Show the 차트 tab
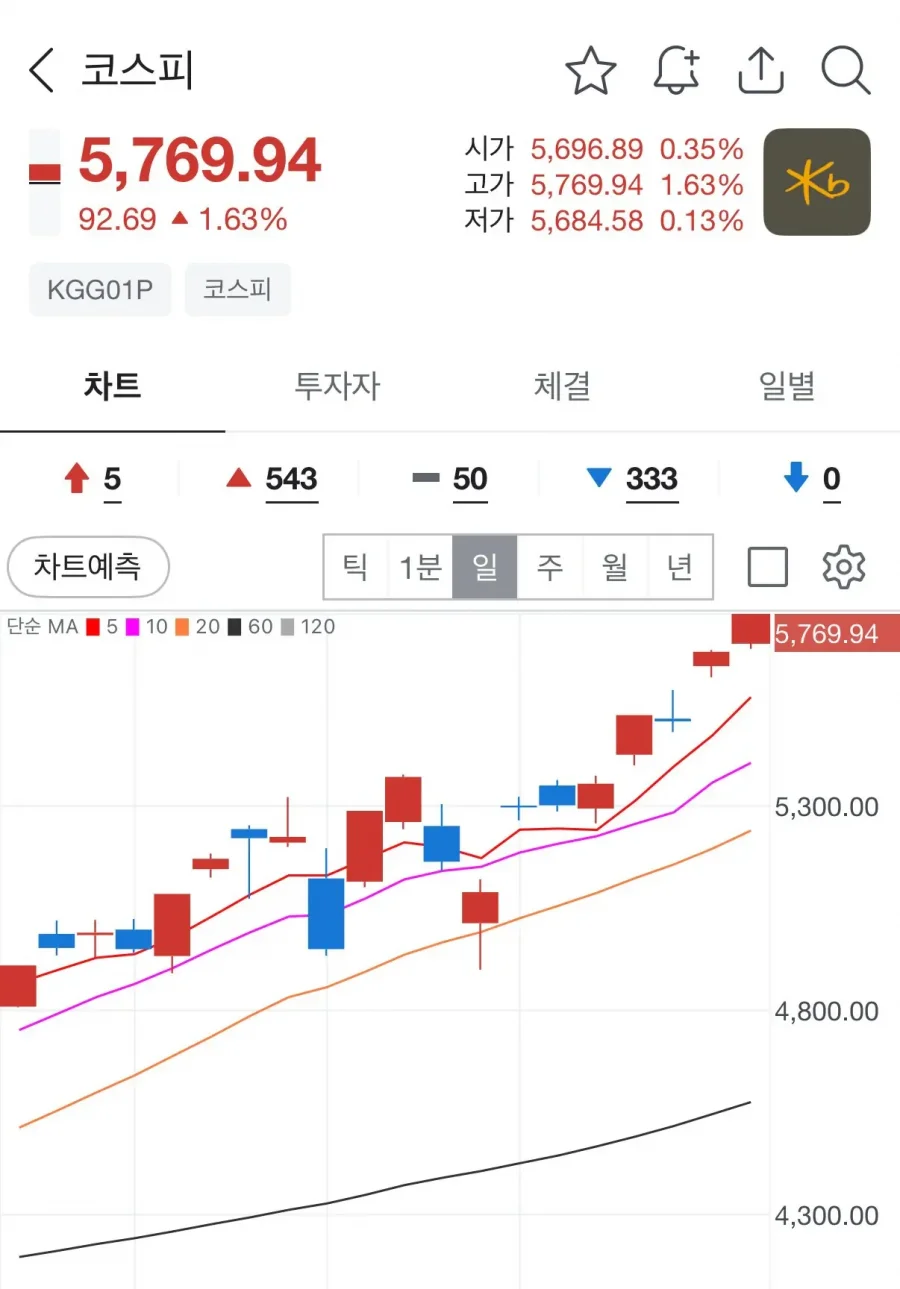 [112, 387]
